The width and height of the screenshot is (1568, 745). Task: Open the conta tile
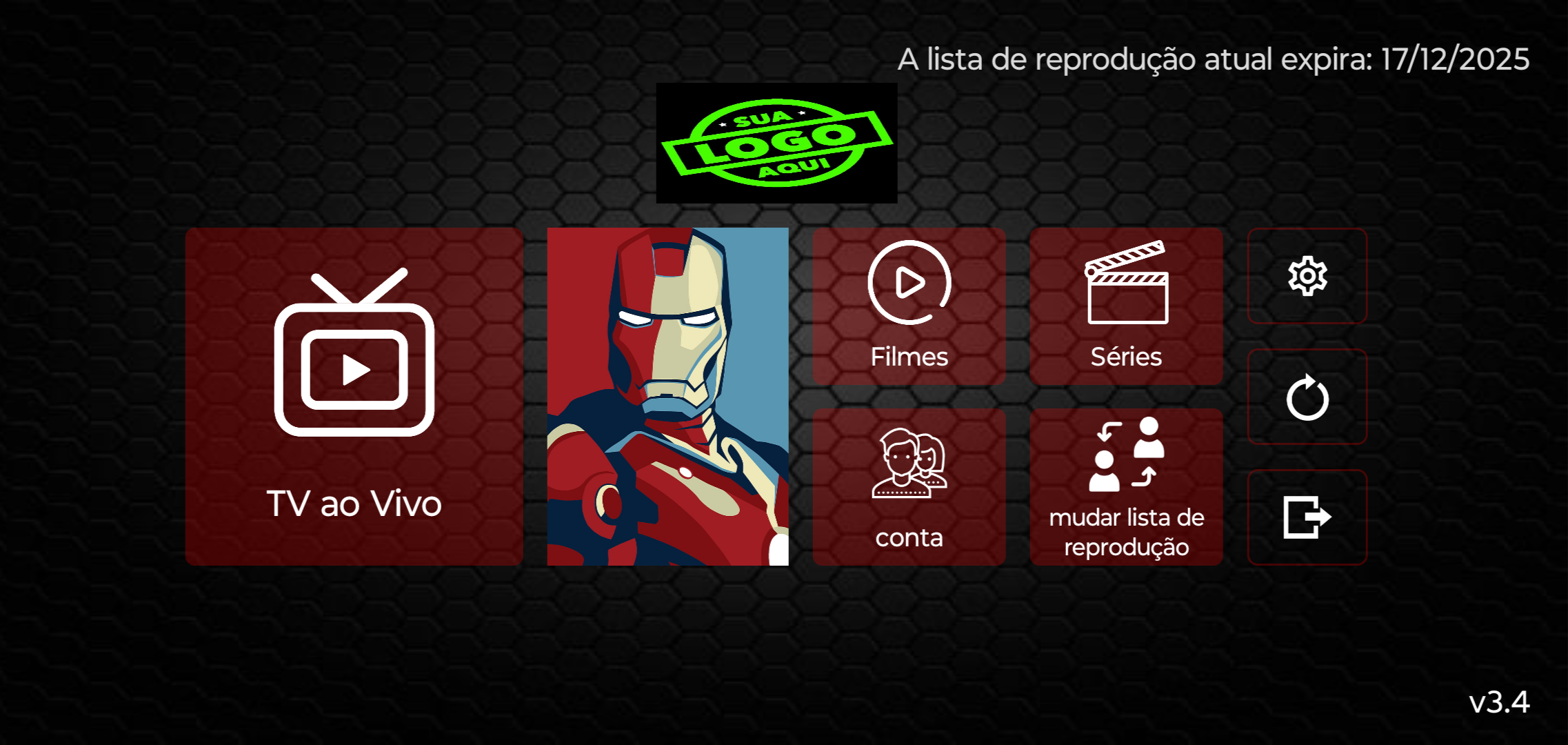tap(909, 486)
